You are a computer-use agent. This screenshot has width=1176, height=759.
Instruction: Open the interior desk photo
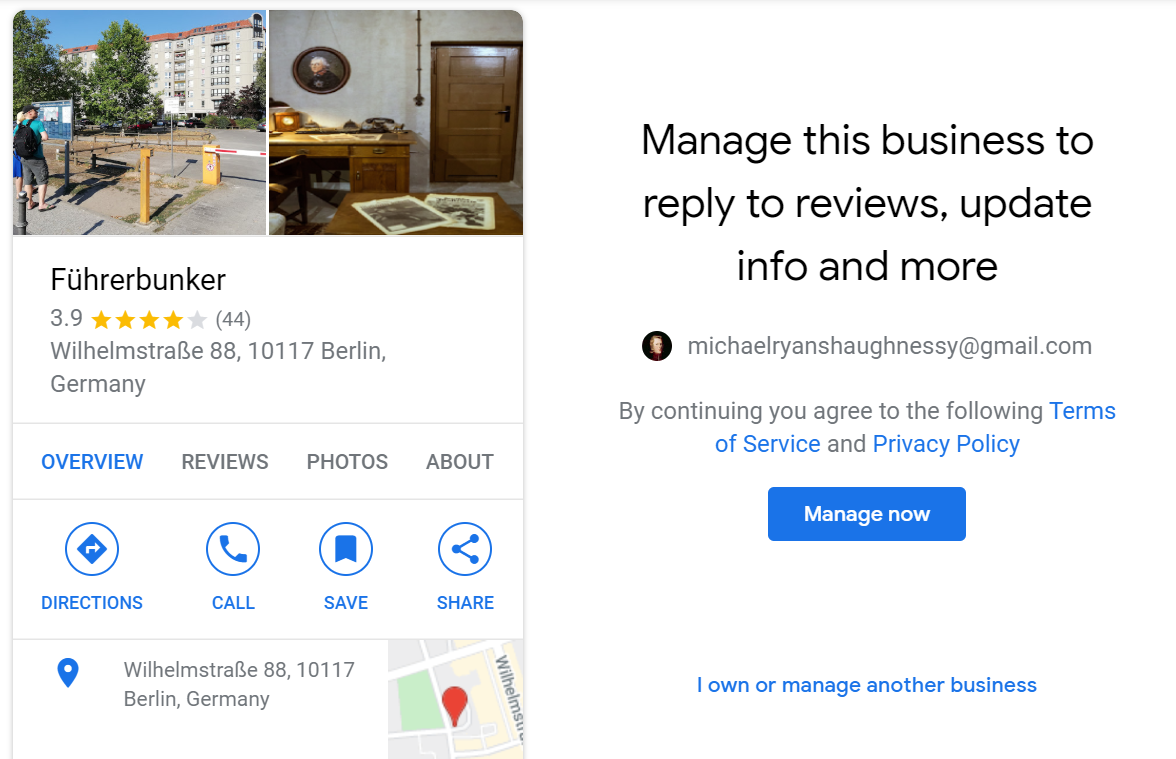(x=396, y=123)
